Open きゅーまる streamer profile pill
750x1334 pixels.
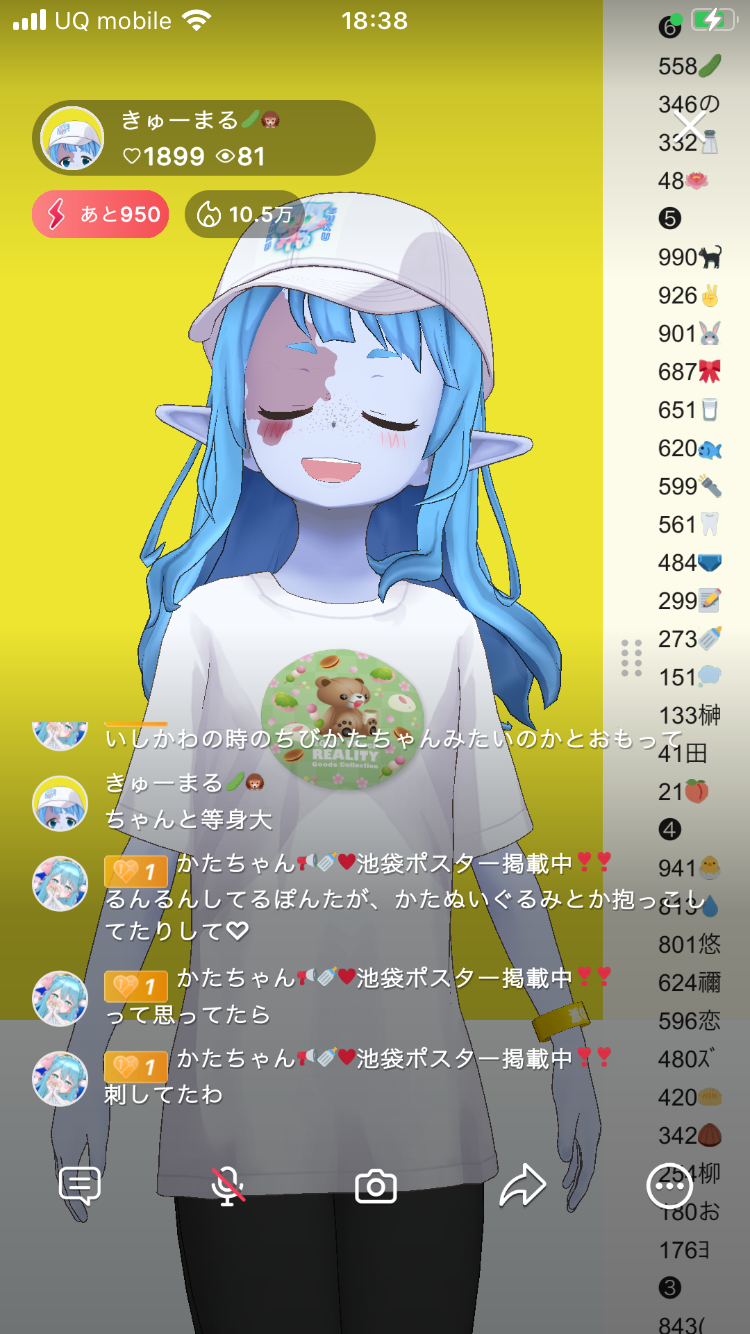coord(205,138)
